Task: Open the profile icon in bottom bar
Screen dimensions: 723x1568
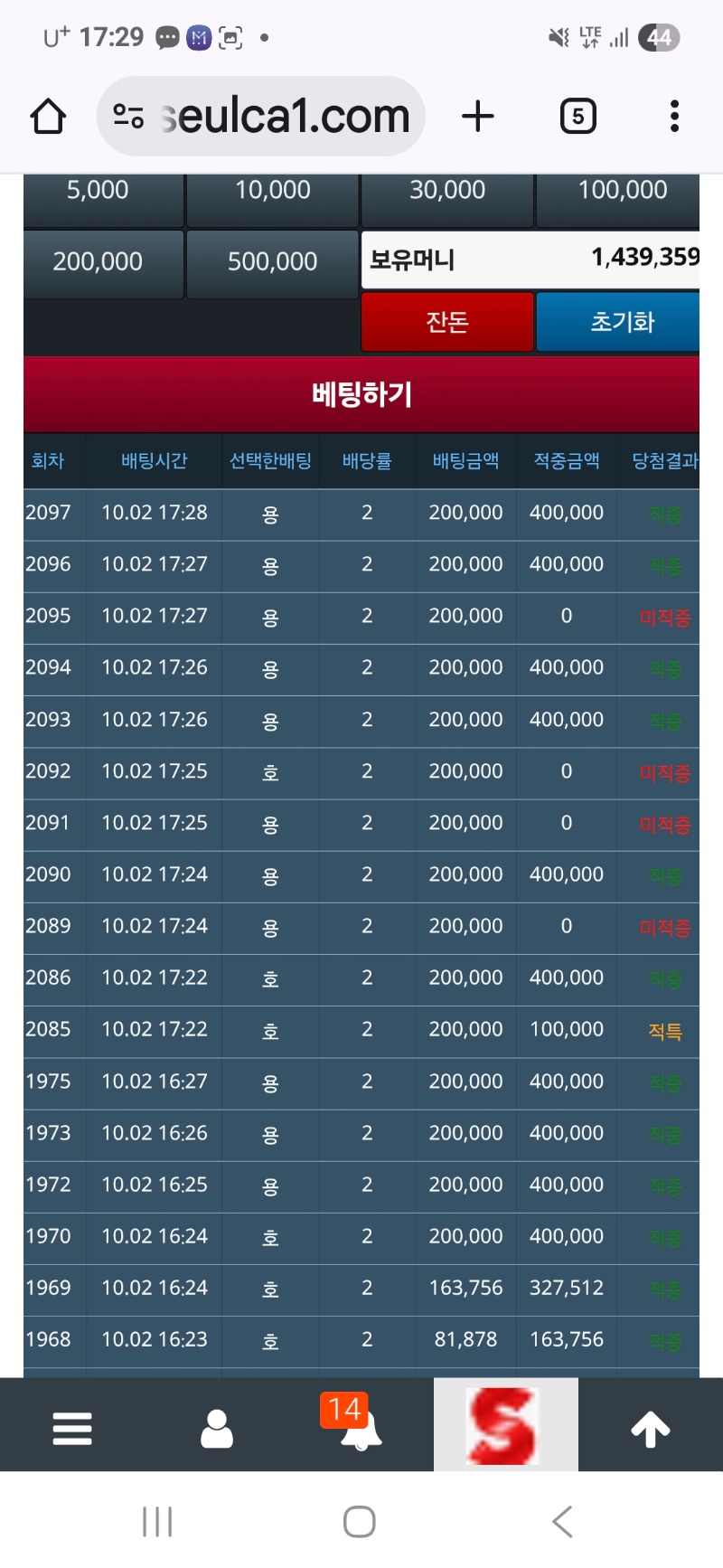Action: [x=217, y=1428]
